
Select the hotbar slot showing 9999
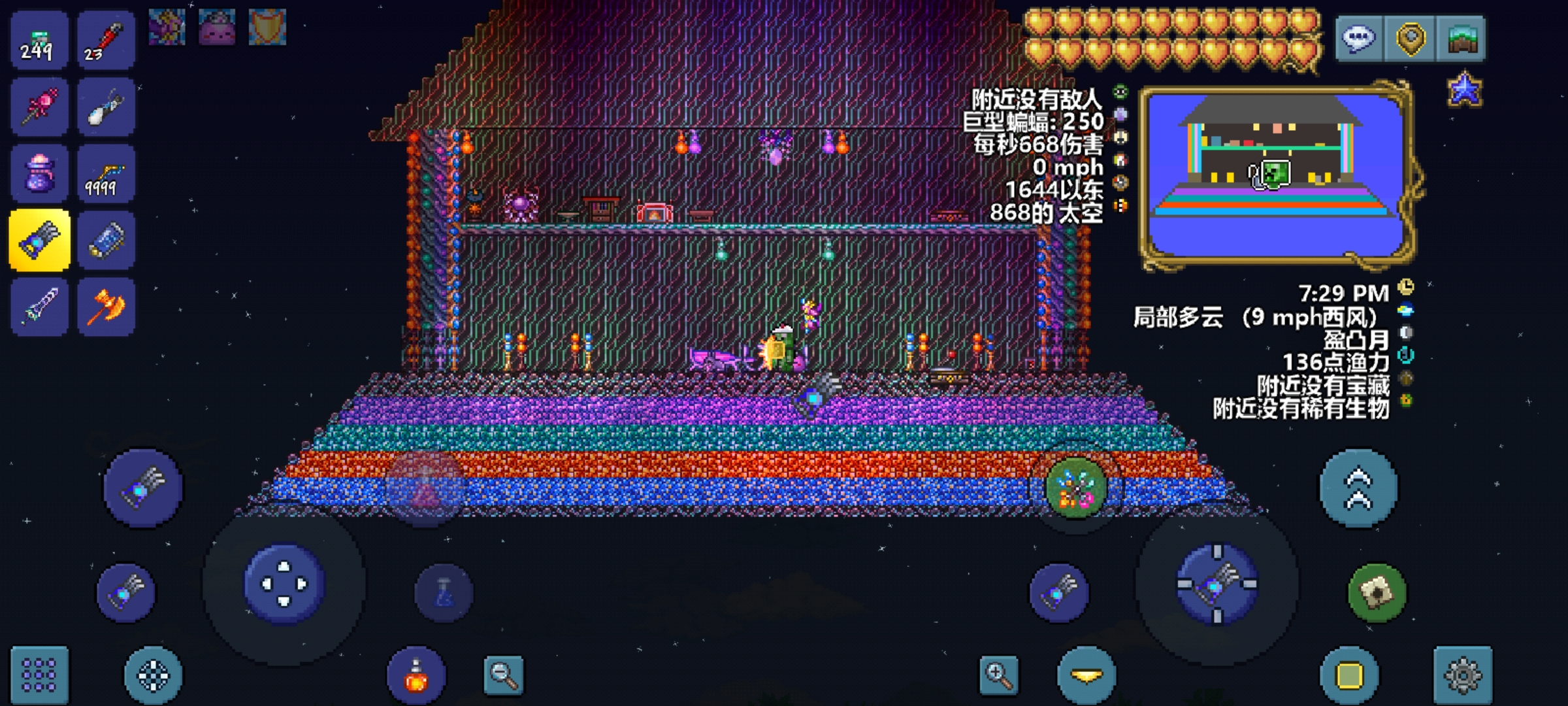pos(106,174)
